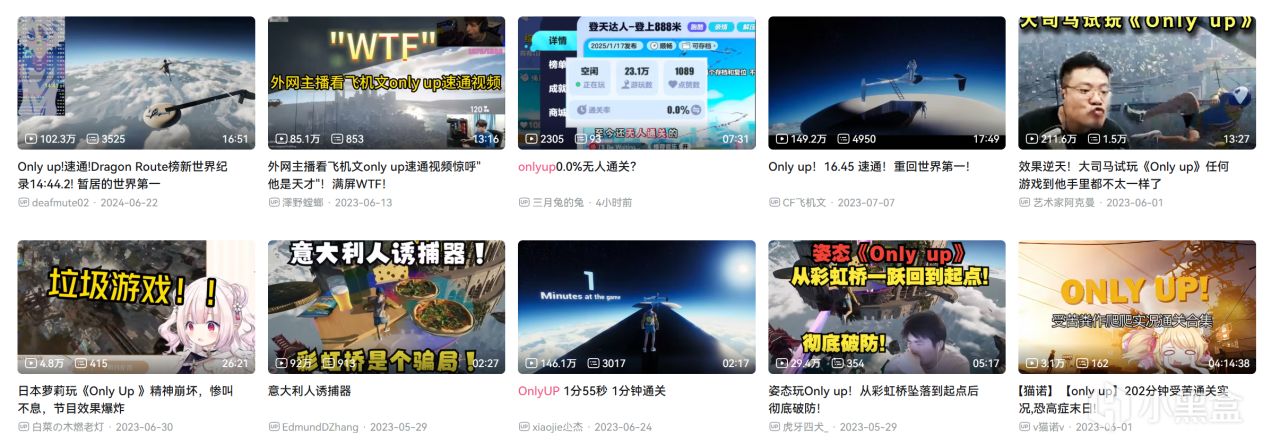Go to CF飞机文's channel
1280x444 pixels.
pos(804,202)
